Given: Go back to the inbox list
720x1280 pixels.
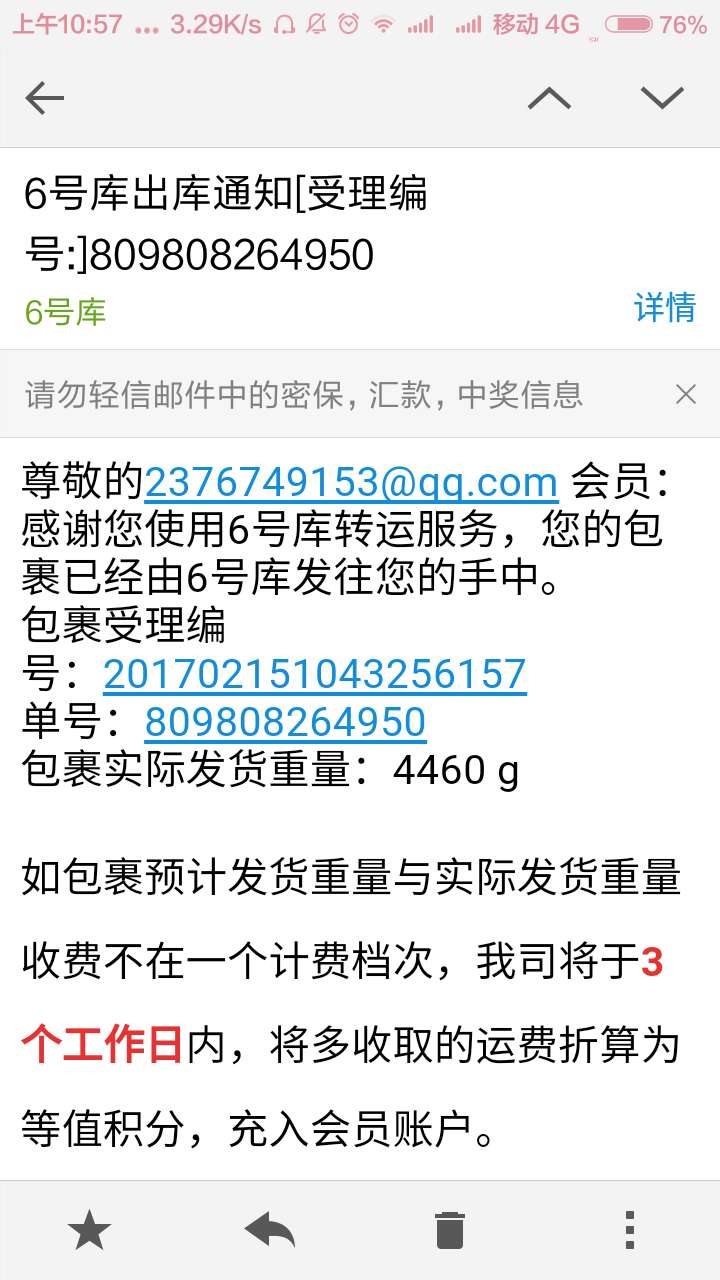Looking at the screenshot, I should click(x=44, y=98).
